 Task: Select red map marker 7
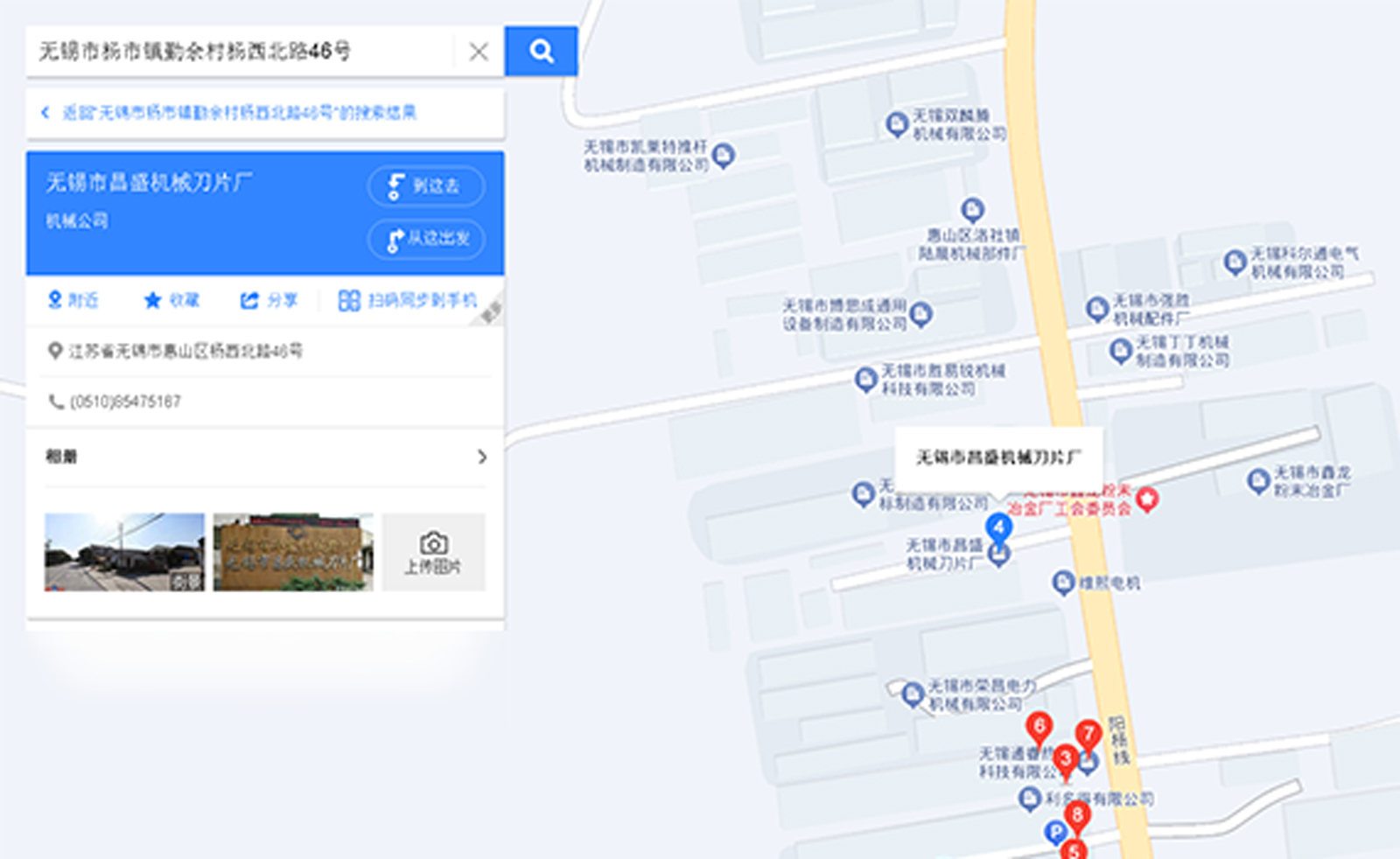(1088, 733)
